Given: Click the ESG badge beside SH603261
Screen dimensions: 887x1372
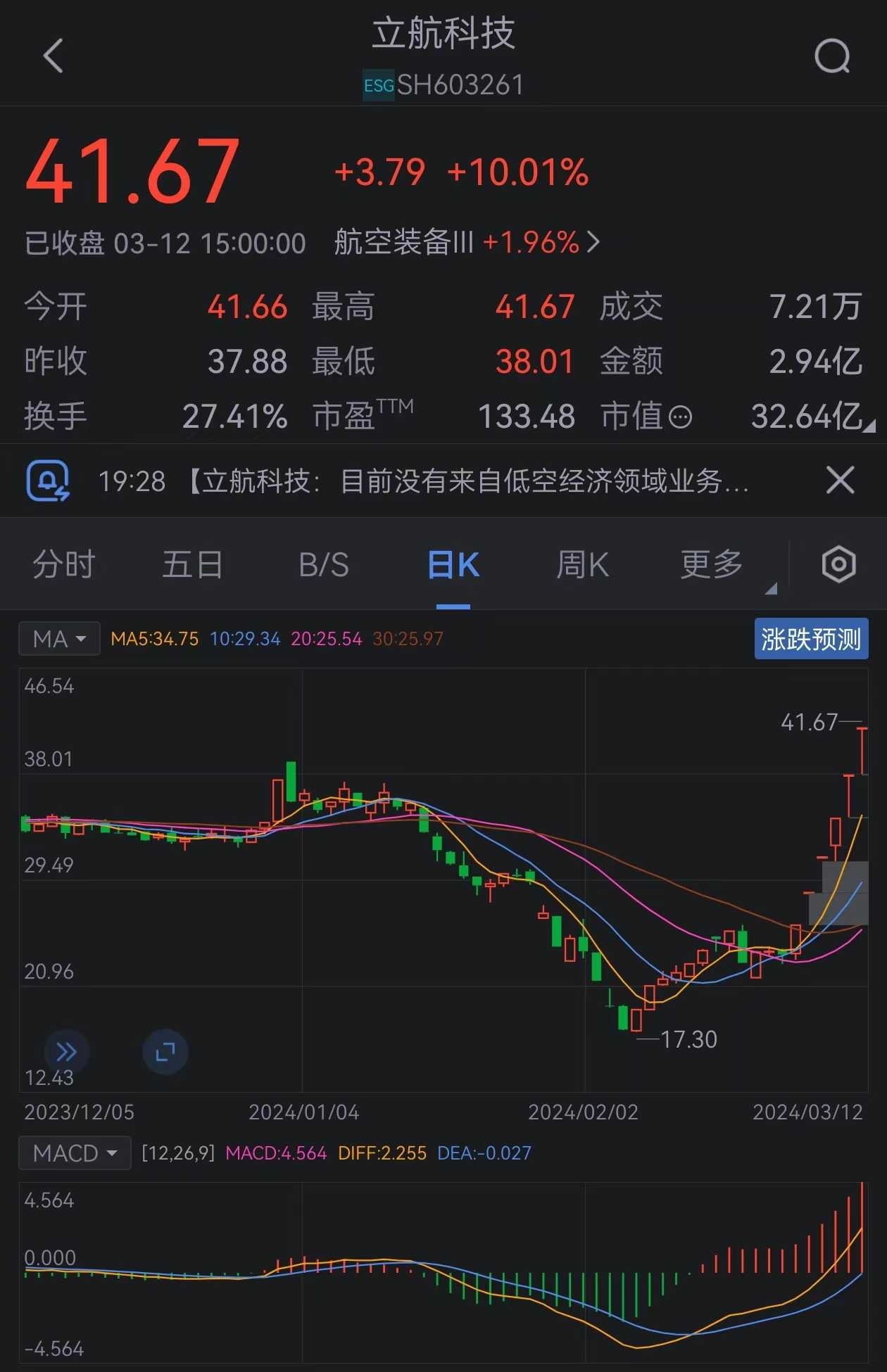Looking at the screenshot, I should (379, 86).
